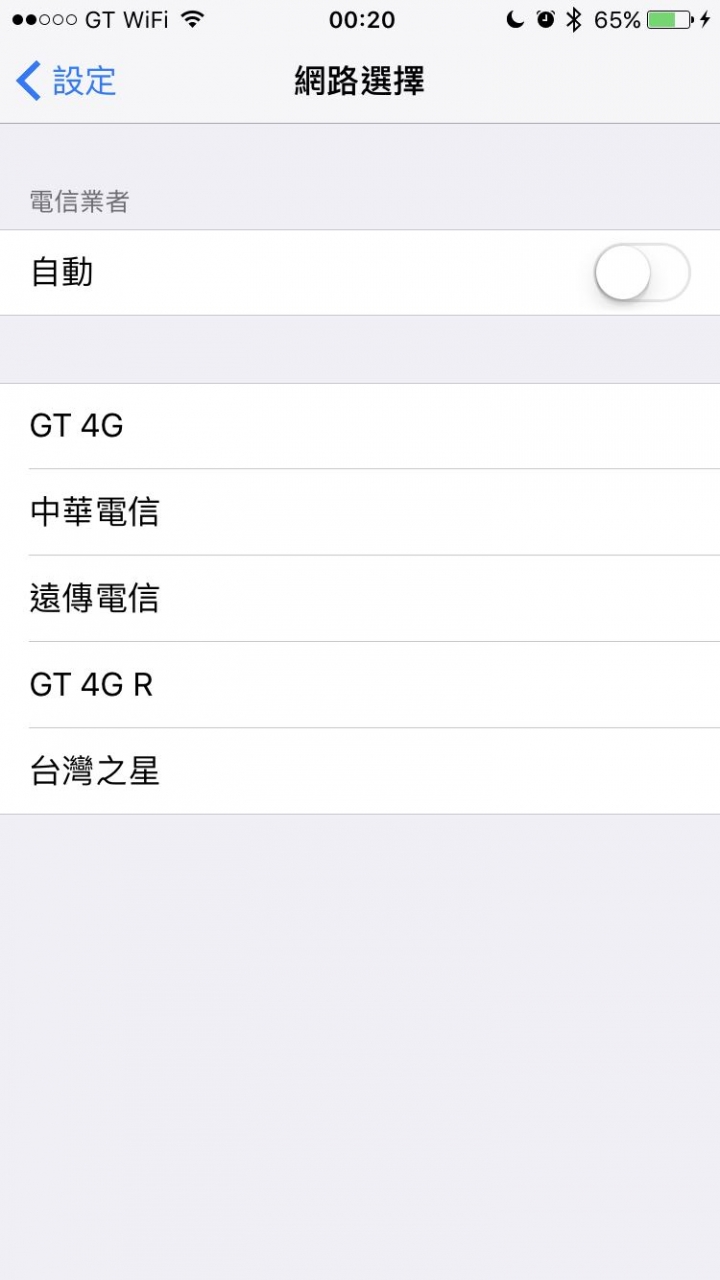
Task: Enable the 自動 carrier switch
Action: pyautogui.click(x=642, y=273)
